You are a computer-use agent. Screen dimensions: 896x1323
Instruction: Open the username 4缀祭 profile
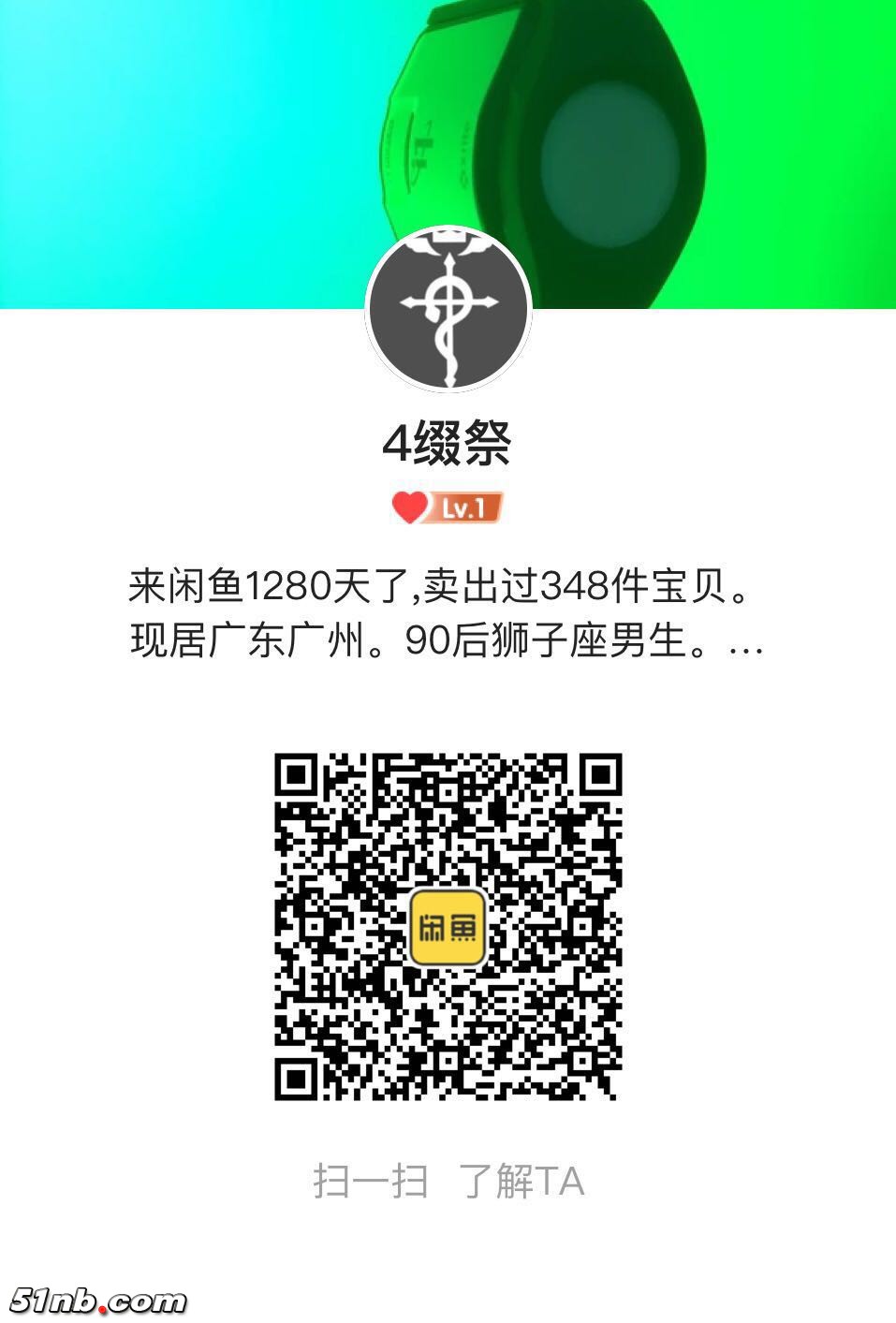(448, 443)
